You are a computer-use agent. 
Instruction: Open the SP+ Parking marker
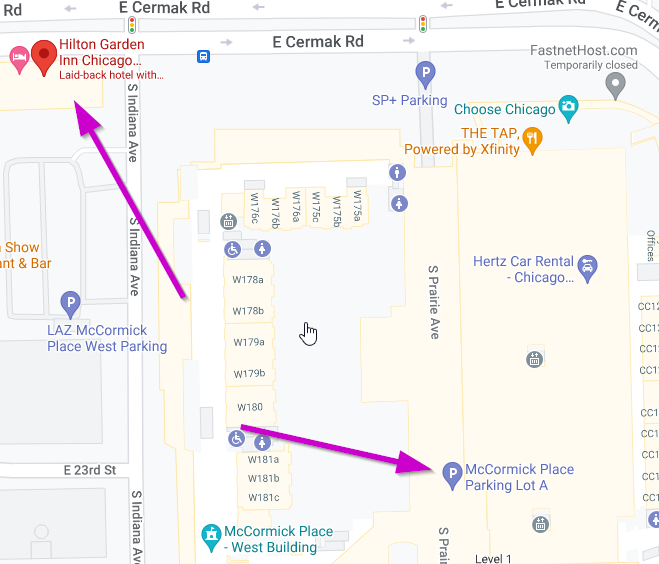point(426,73)
